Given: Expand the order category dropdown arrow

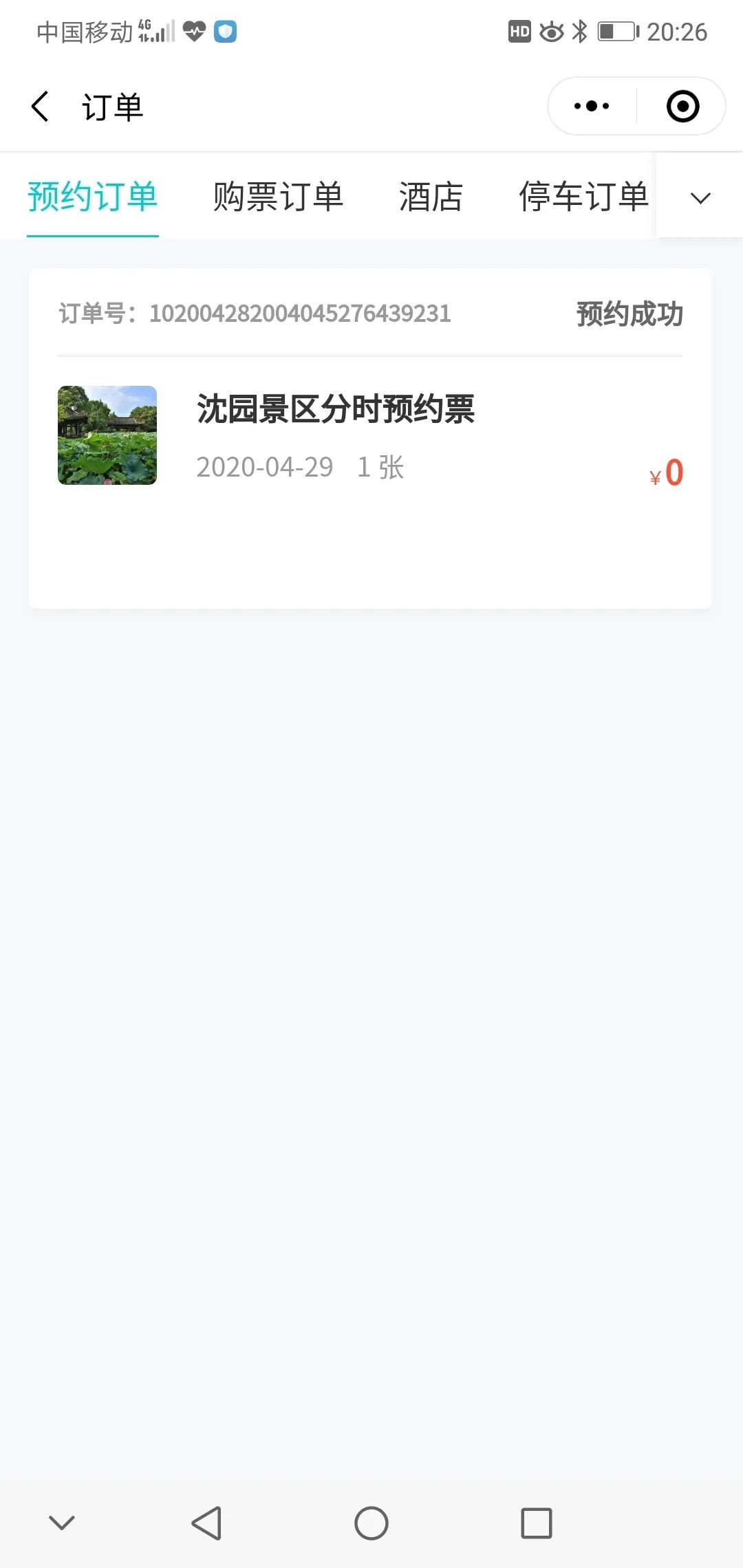Looking at the screenshot, I should click(700, 198).
